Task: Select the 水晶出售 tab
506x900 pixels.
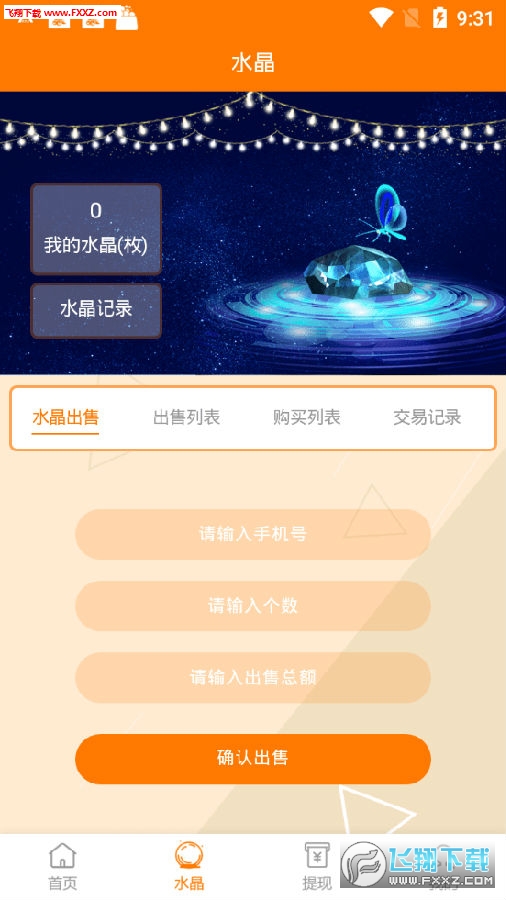Action: click(x=65, y=418)
